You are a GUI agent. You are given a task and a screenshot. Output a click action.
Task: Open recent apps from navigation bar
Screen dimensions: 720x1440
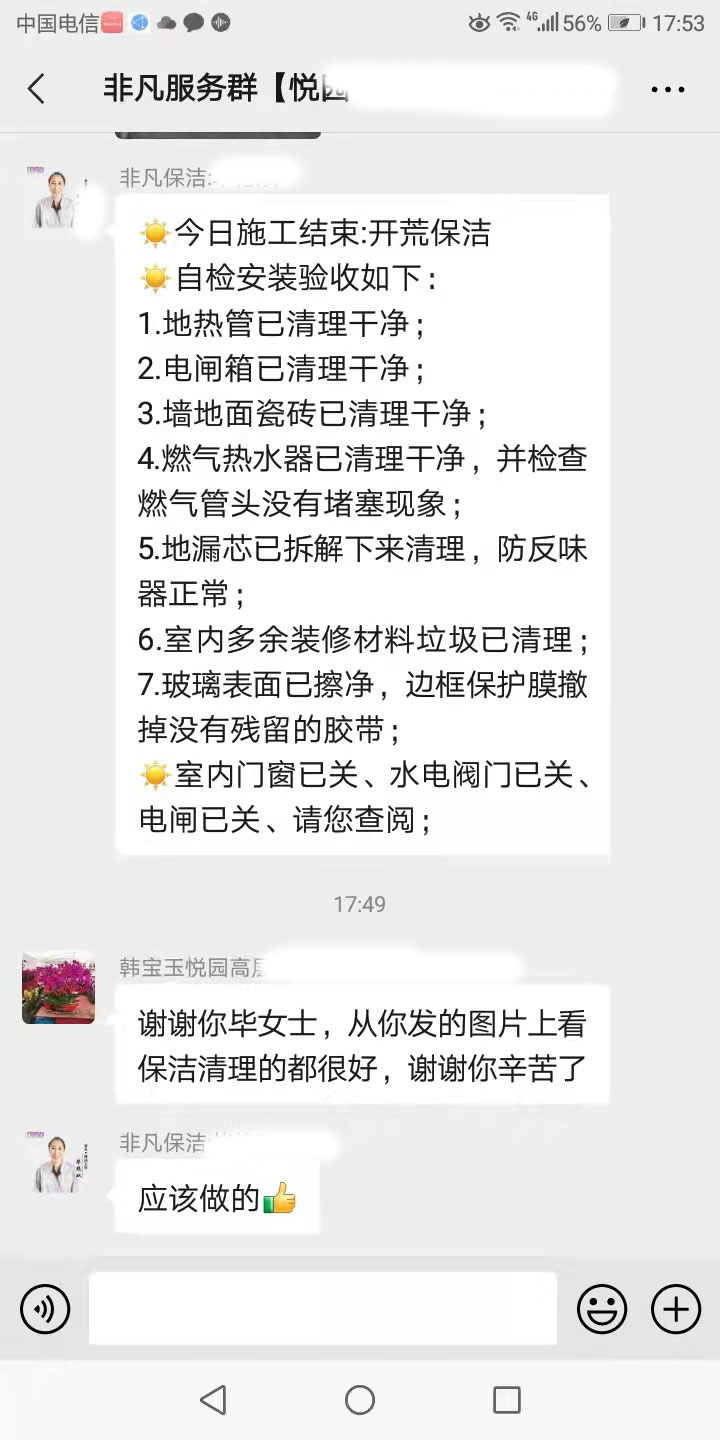(x=507, y=1400)
